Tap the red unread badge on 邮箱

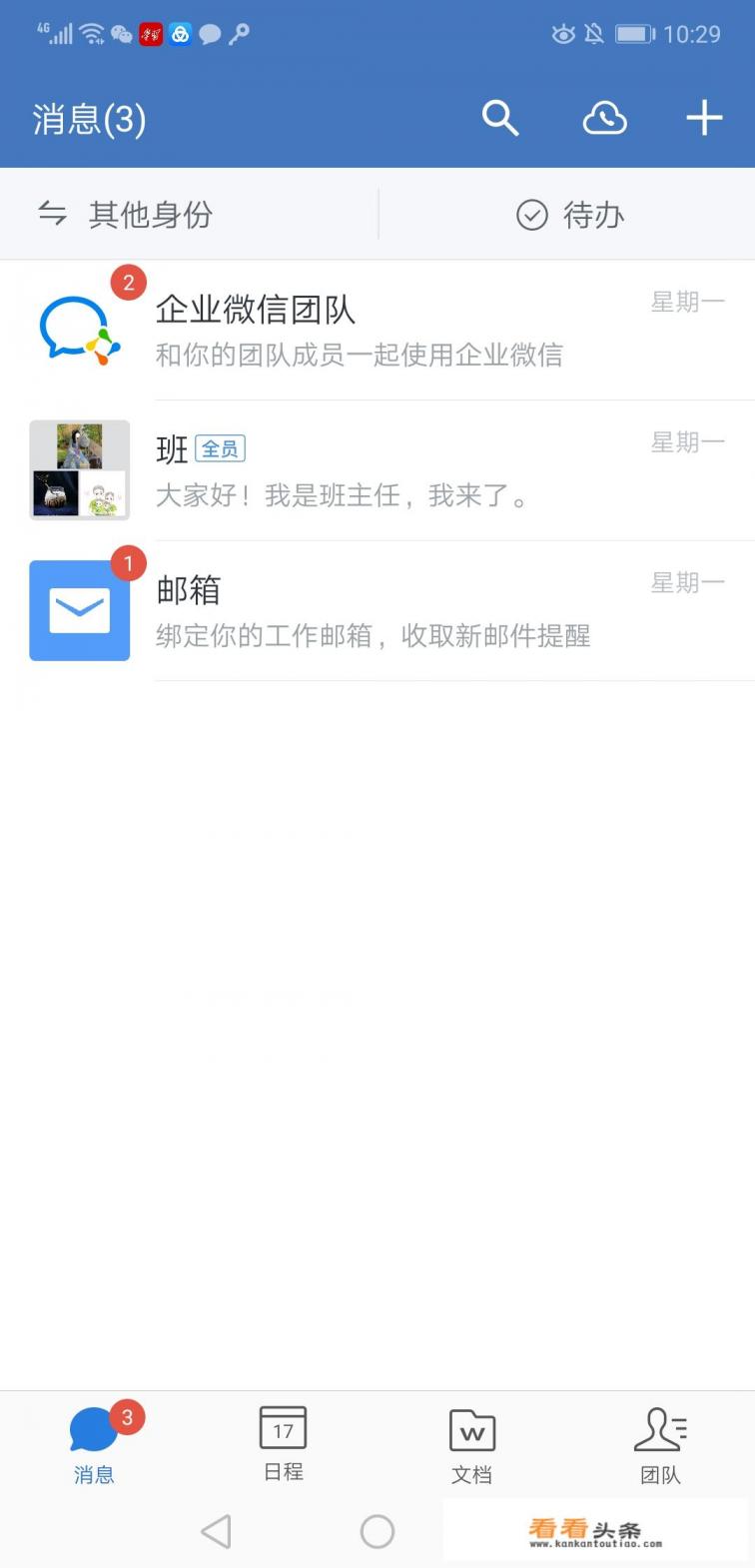pos(127,563)
